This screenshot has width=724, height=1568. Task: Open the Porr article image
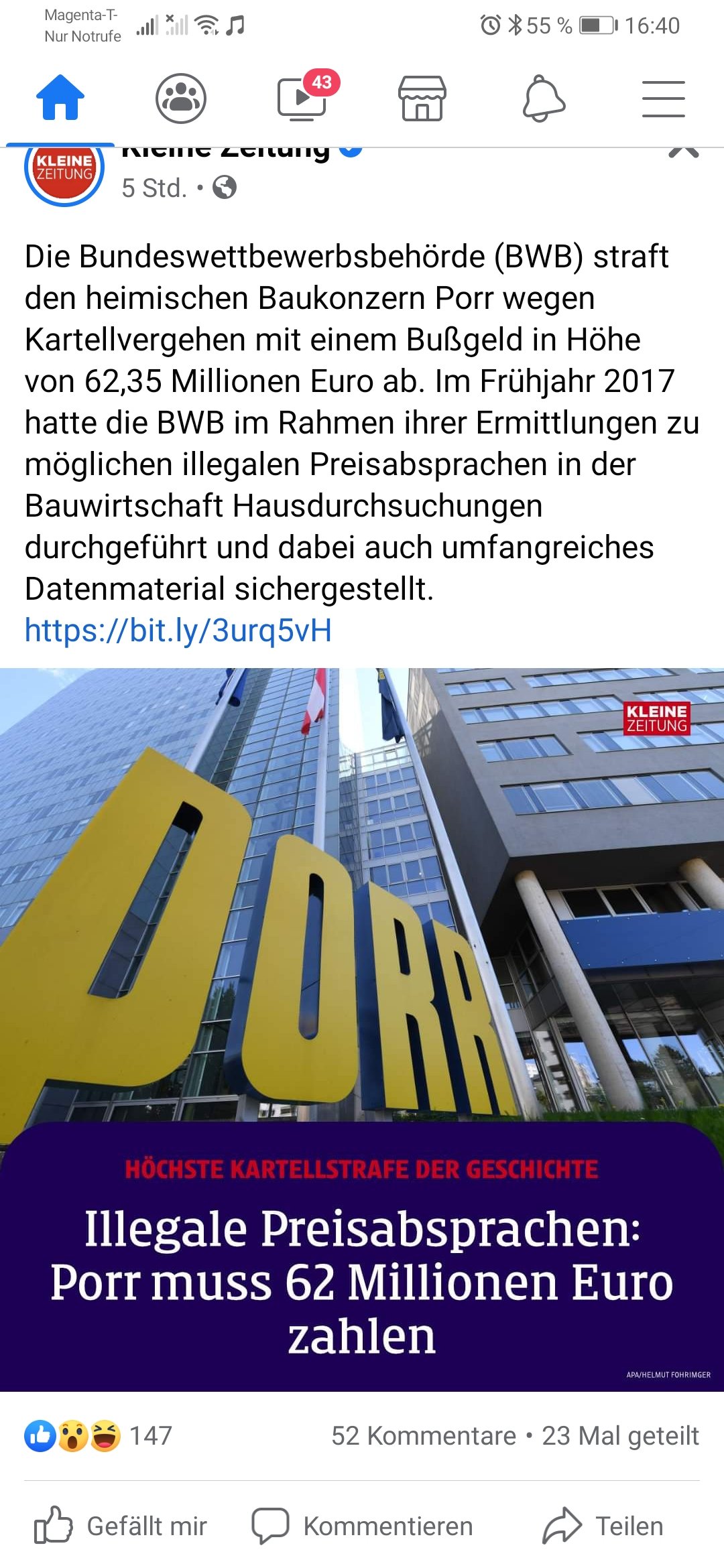362,1029
